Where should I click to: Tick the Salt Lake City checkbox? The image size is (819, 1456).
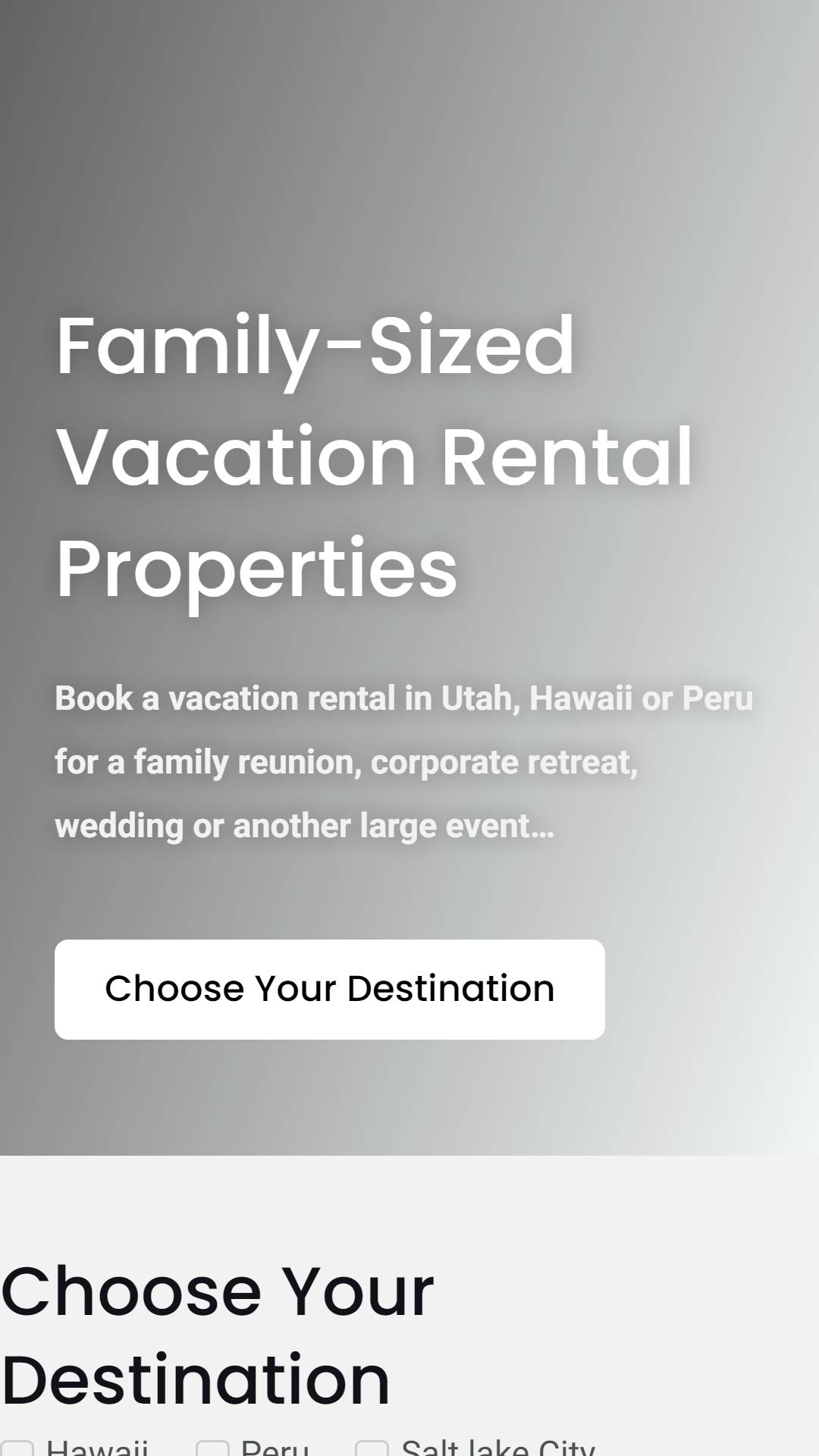(x=372, y=1449)
